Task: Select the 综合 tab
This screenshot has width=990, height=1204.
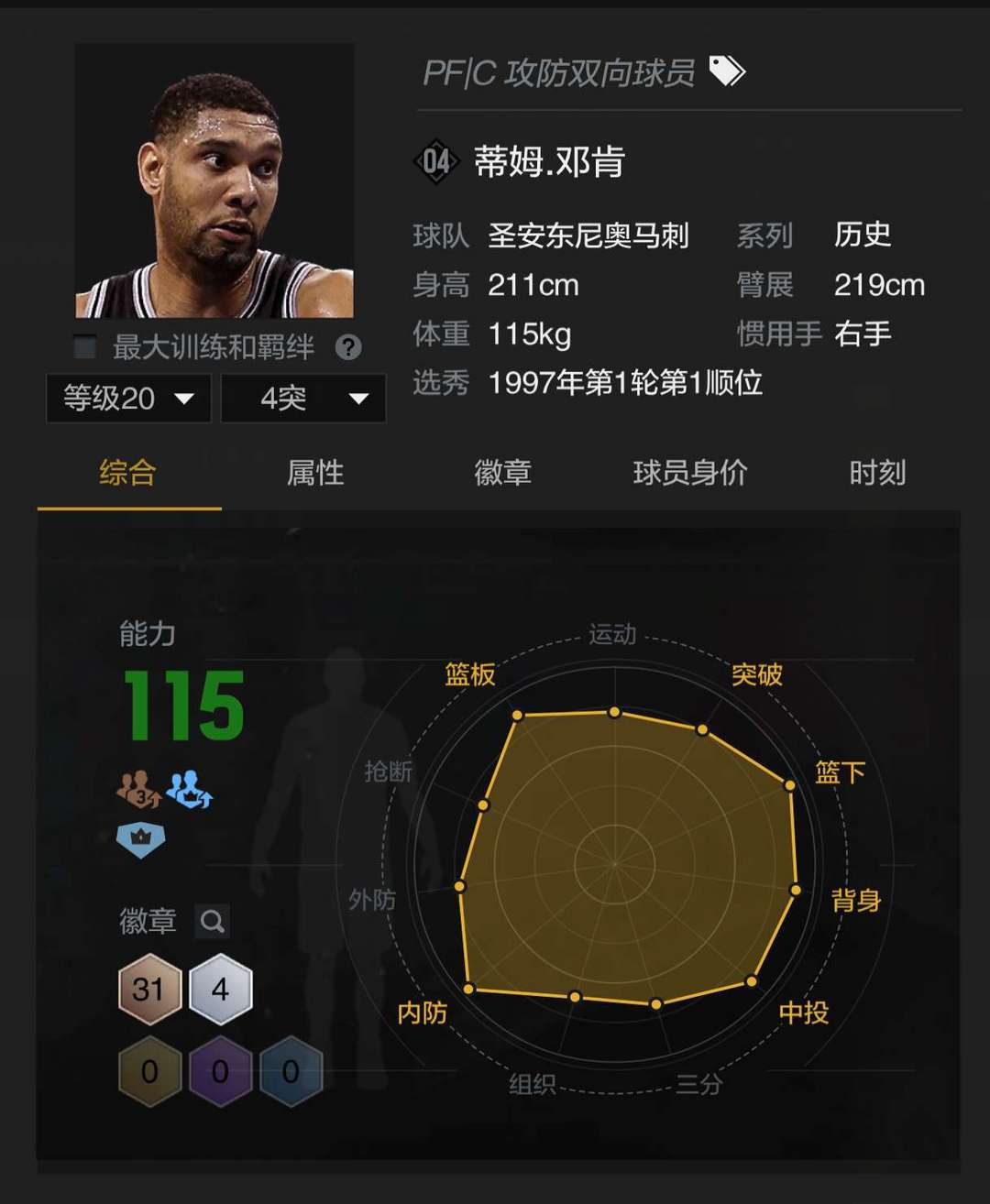Action: [x=128, y=474]
